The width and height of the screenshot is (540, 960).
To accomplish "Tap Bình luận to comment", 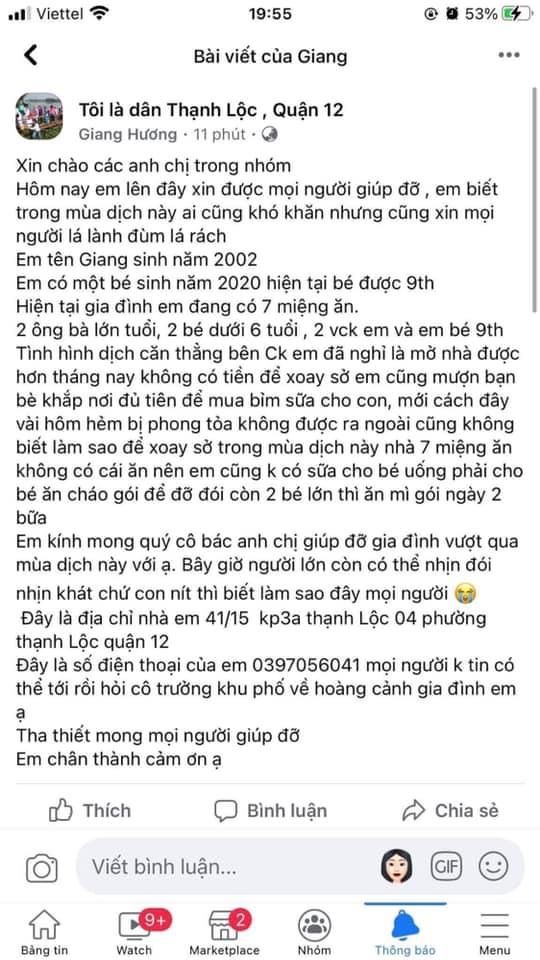I will 271,811.
